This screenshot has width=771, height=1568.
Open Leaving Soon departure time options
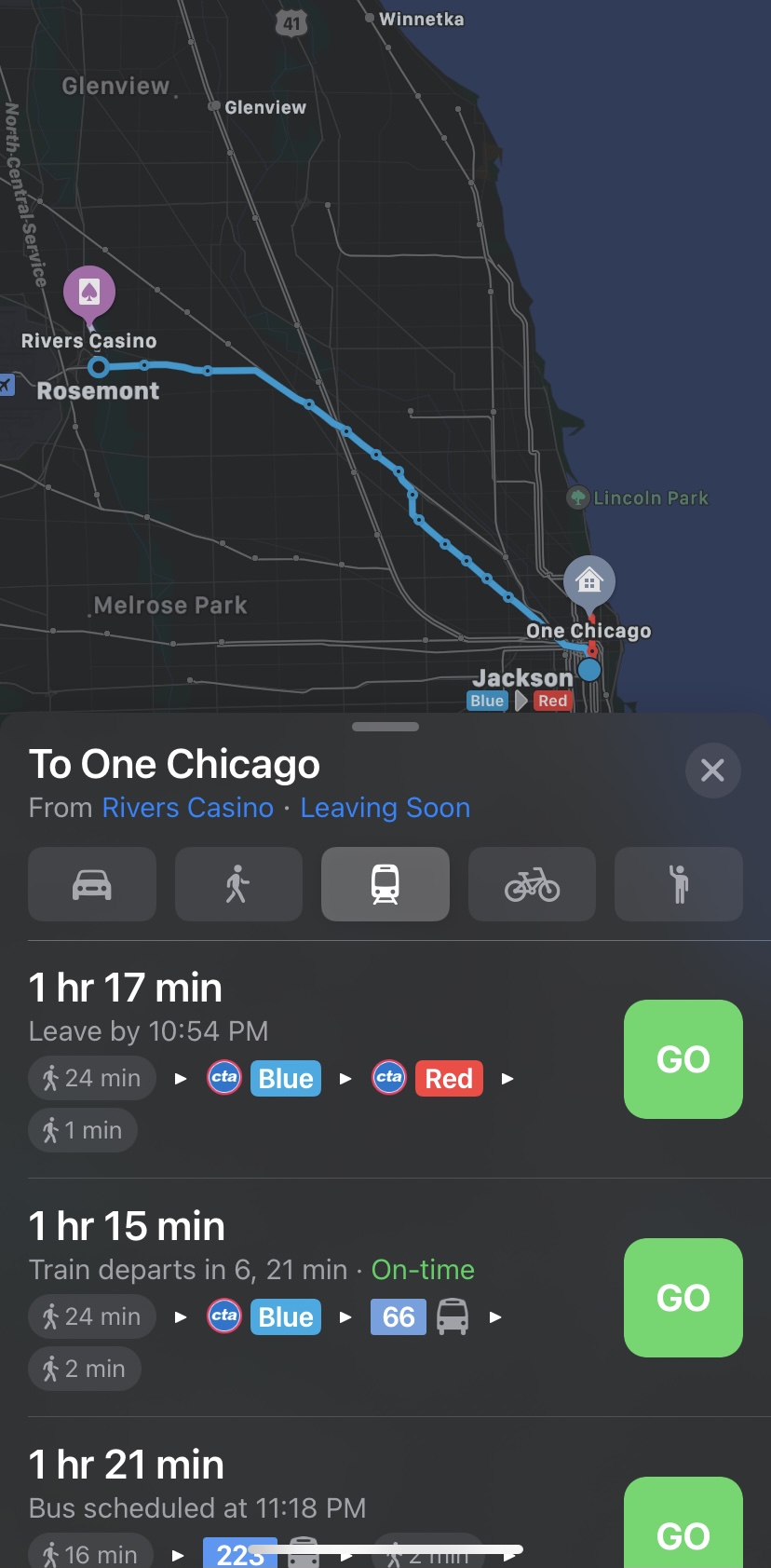385,808
